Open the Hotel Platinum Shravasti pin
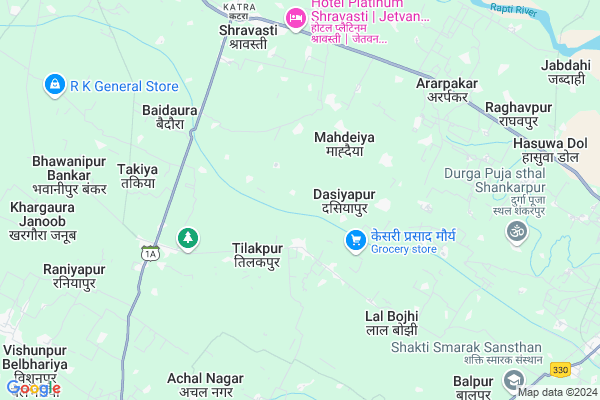 [295, 17]
